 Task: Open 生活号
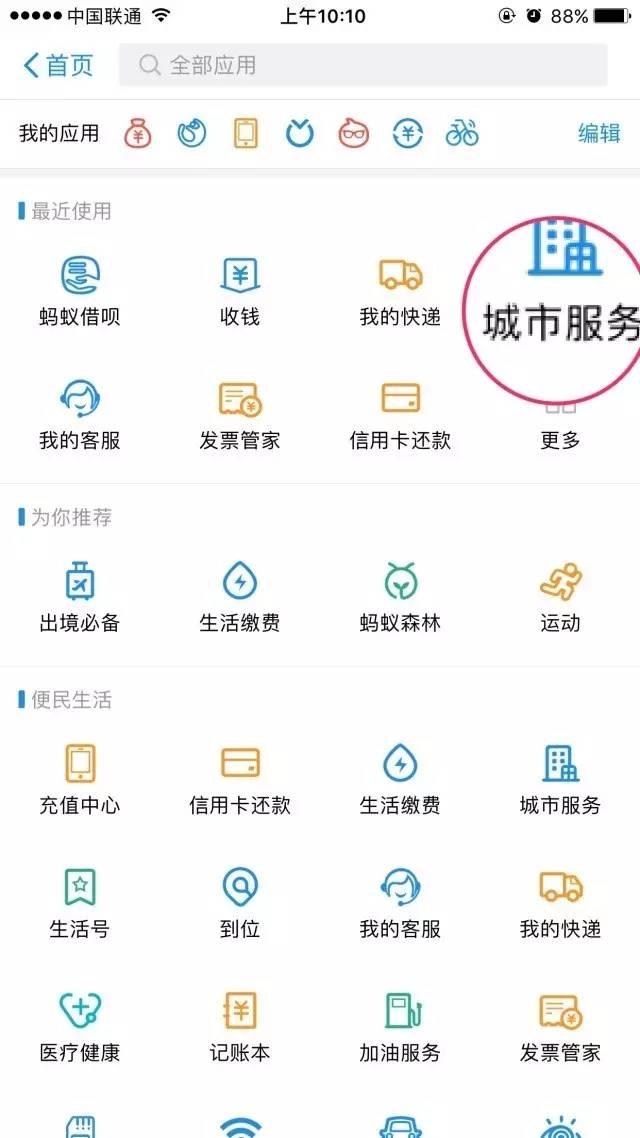click(x=80, y=903)
